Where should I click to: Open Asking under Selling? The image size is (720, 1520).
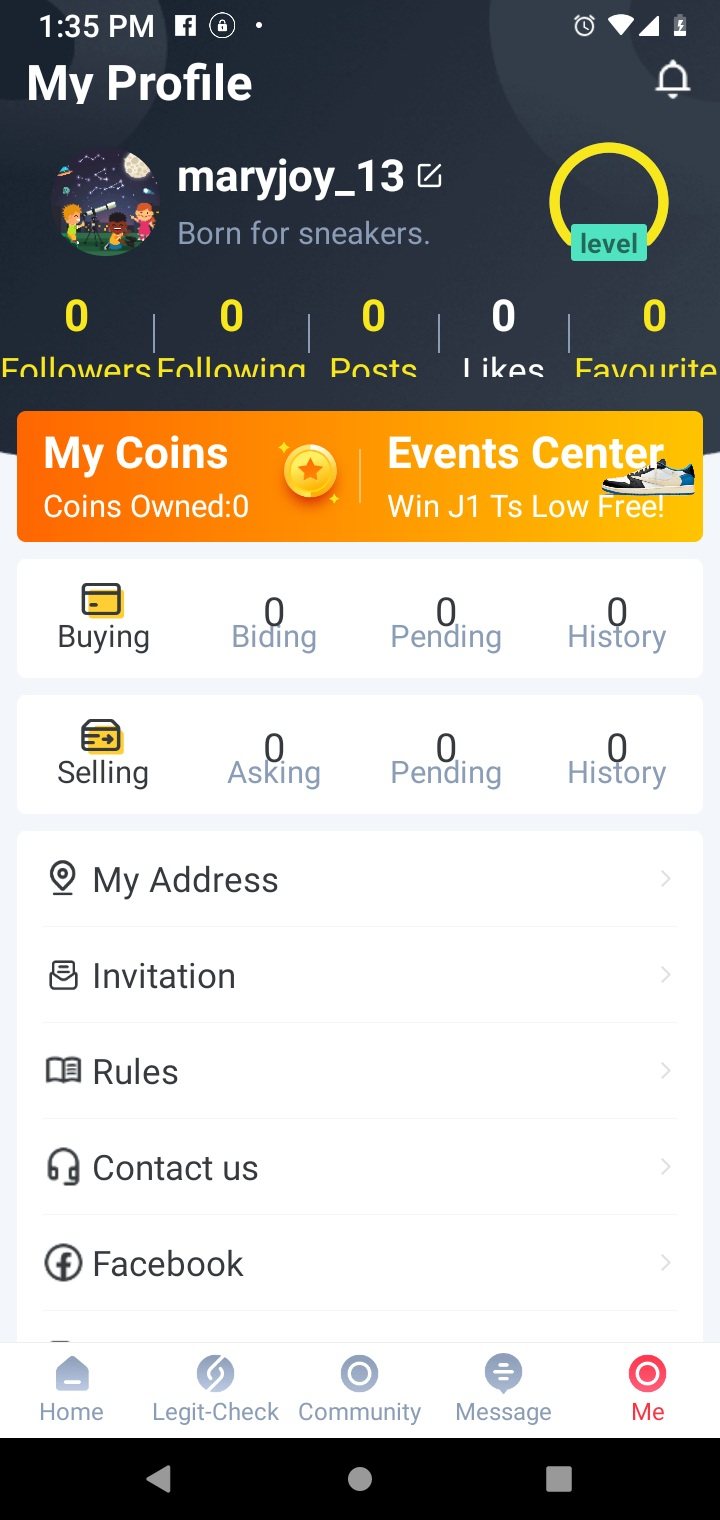tap(274, 760)
